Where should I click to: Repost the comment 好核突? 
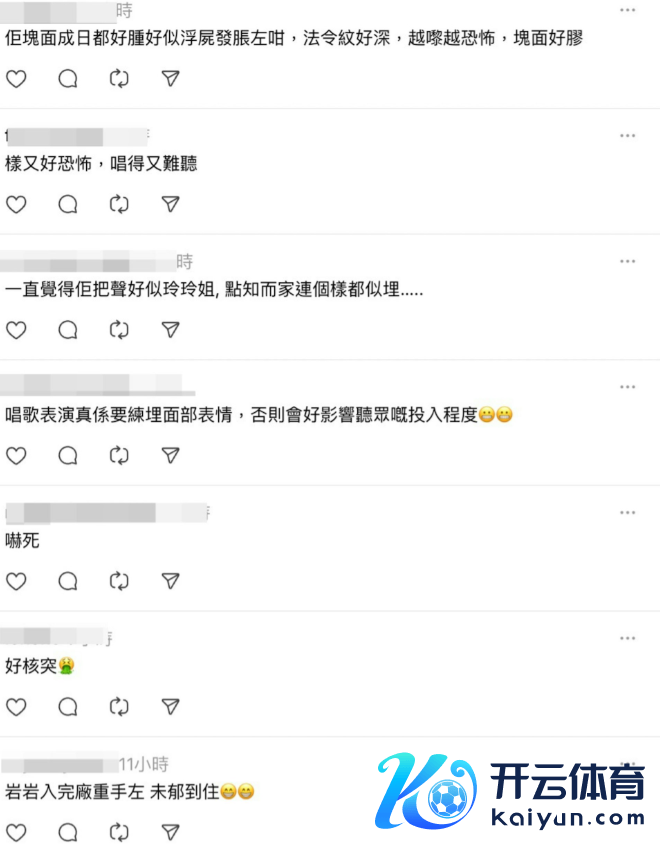point(119,707)
